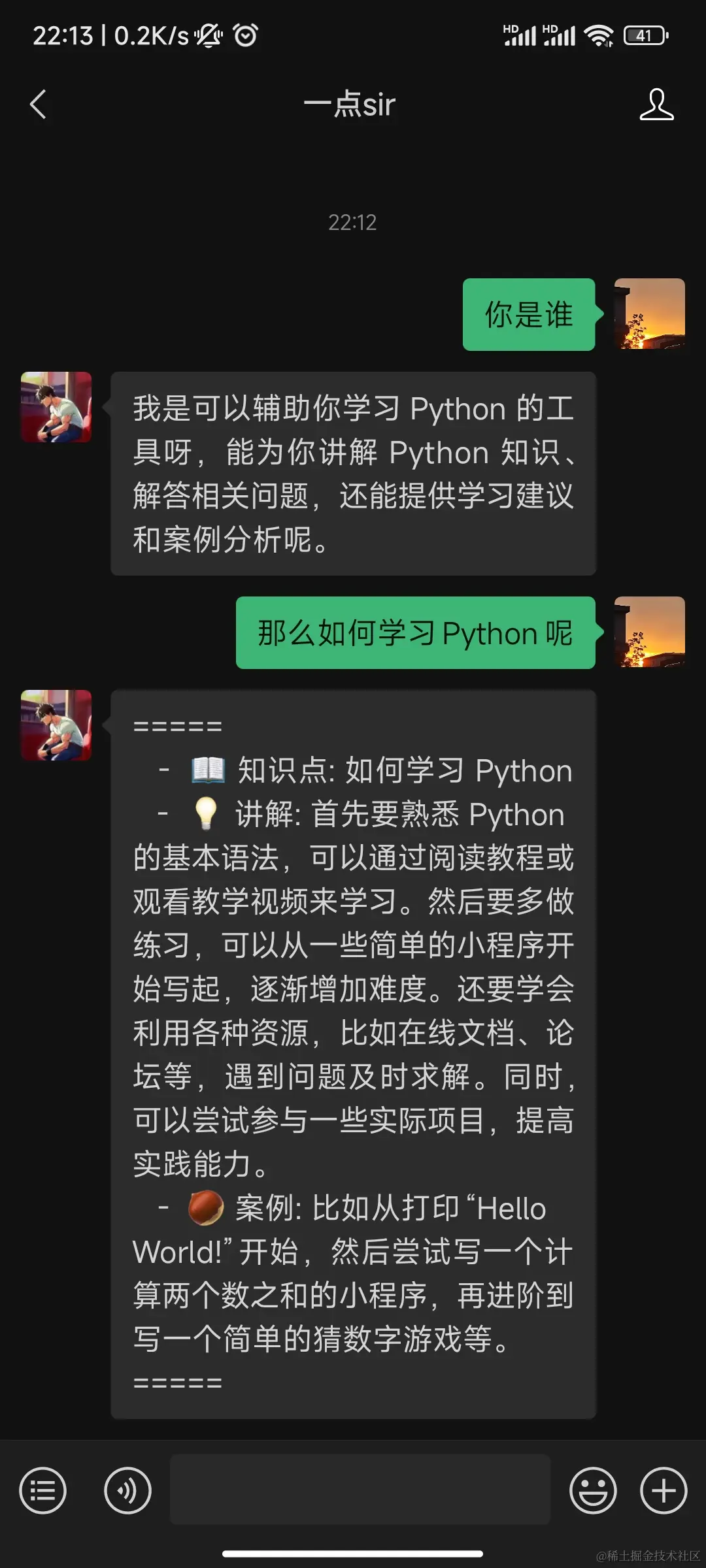Screen dimensions: 706x1568
Task: Open the plus attachments panel
Action: click(664, 1491)
